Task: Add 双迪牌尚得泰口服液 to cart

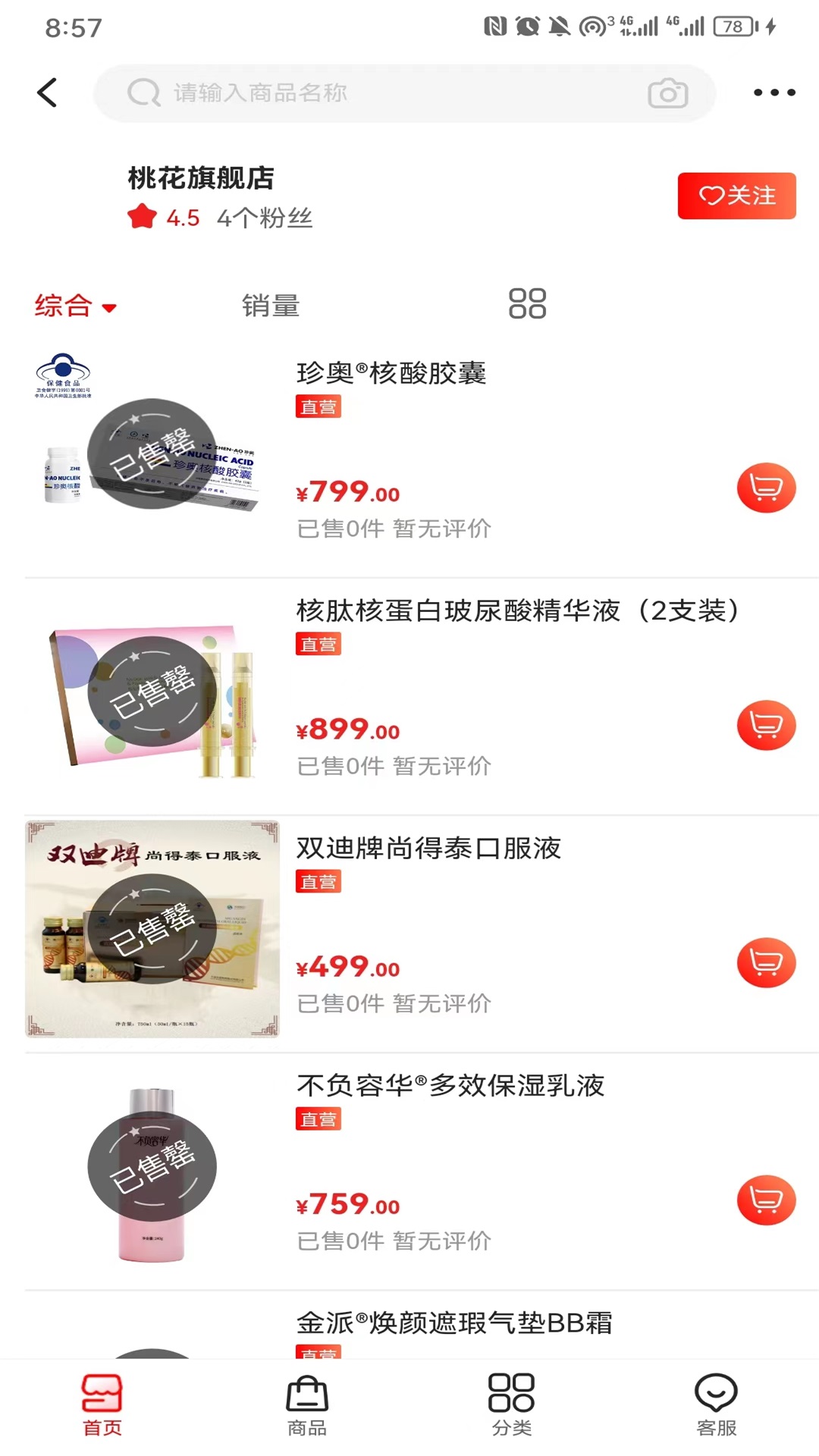Action: [766, 962]
